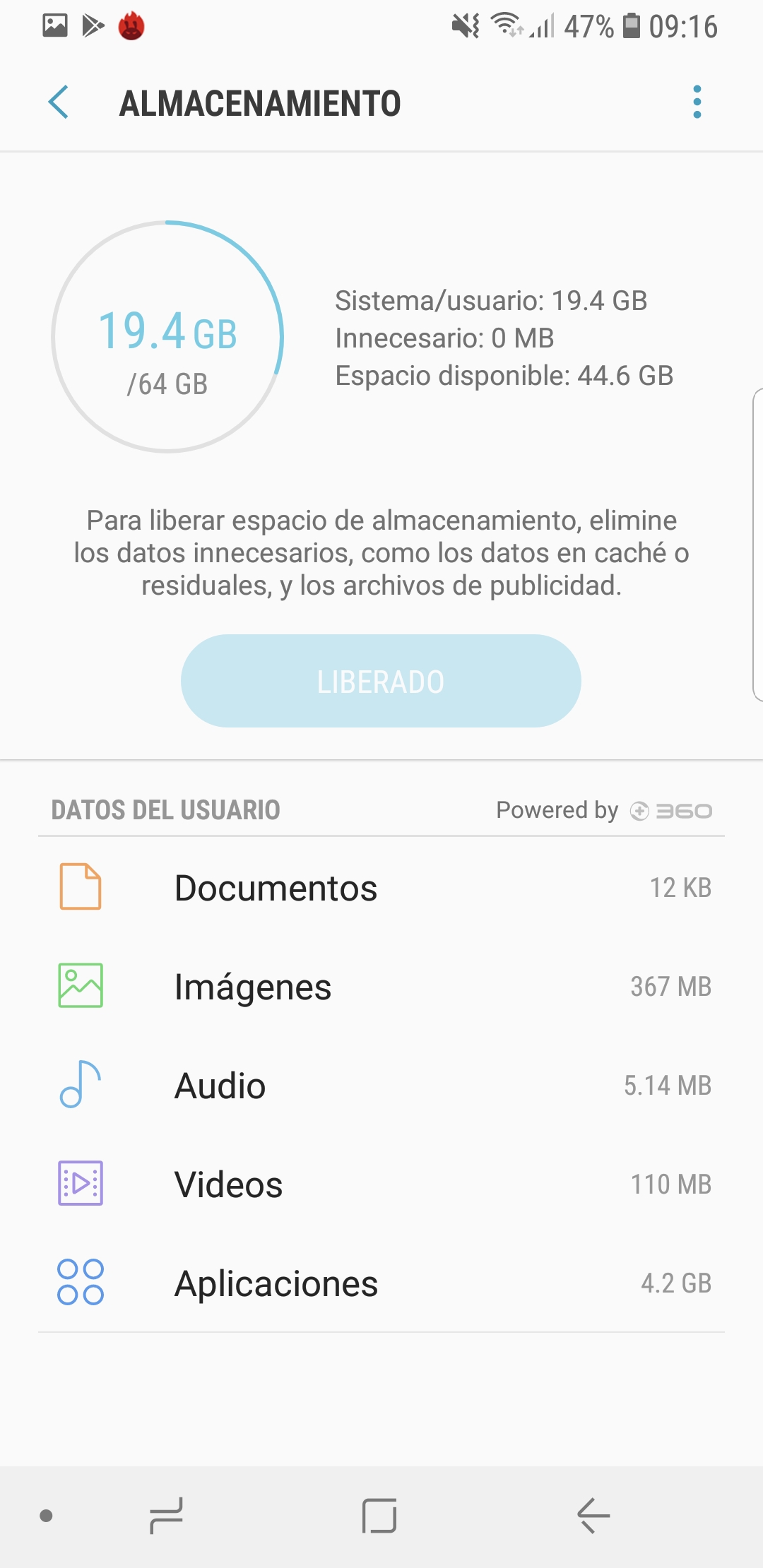The height and width of the screenshot is (1568, 763).
Task: View Audio storage usage
Action: click(x=381, y=1085)
